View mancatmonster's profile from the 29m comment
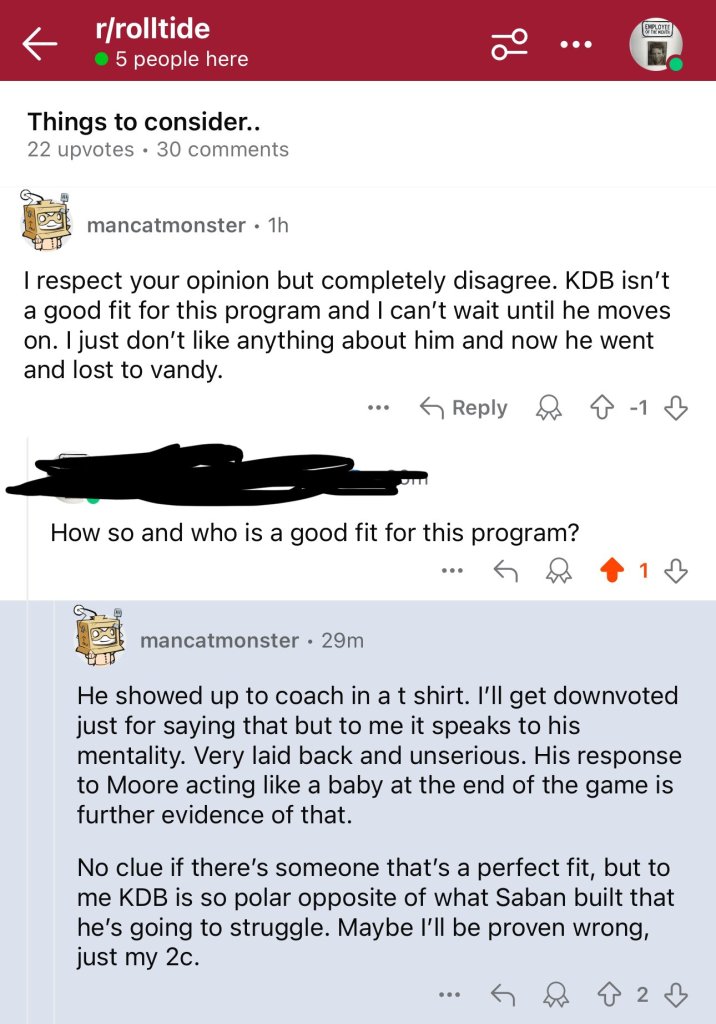 click(x=219, y=640)
